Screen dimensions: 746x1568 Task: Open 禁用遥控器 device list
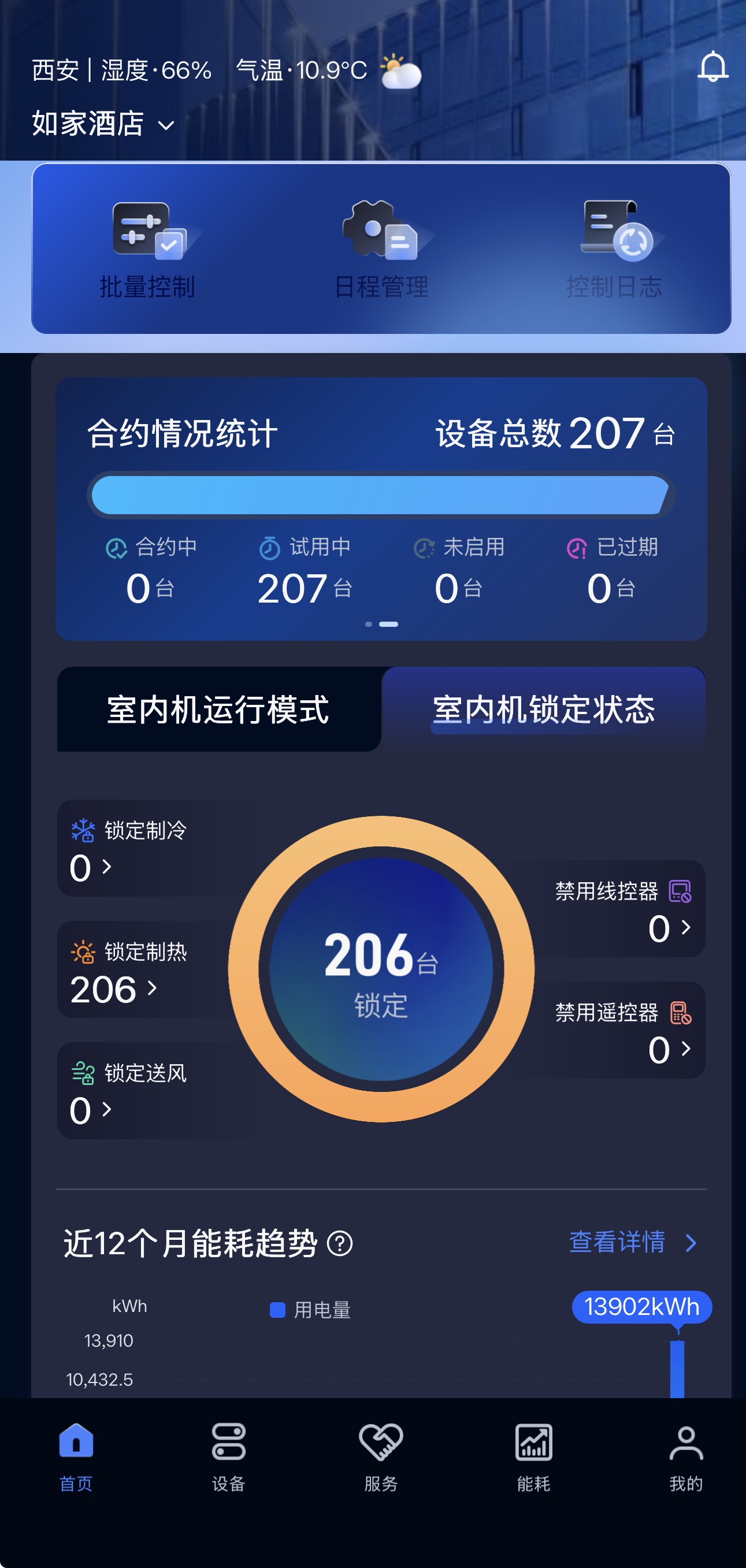click(x=669, y=1048)
